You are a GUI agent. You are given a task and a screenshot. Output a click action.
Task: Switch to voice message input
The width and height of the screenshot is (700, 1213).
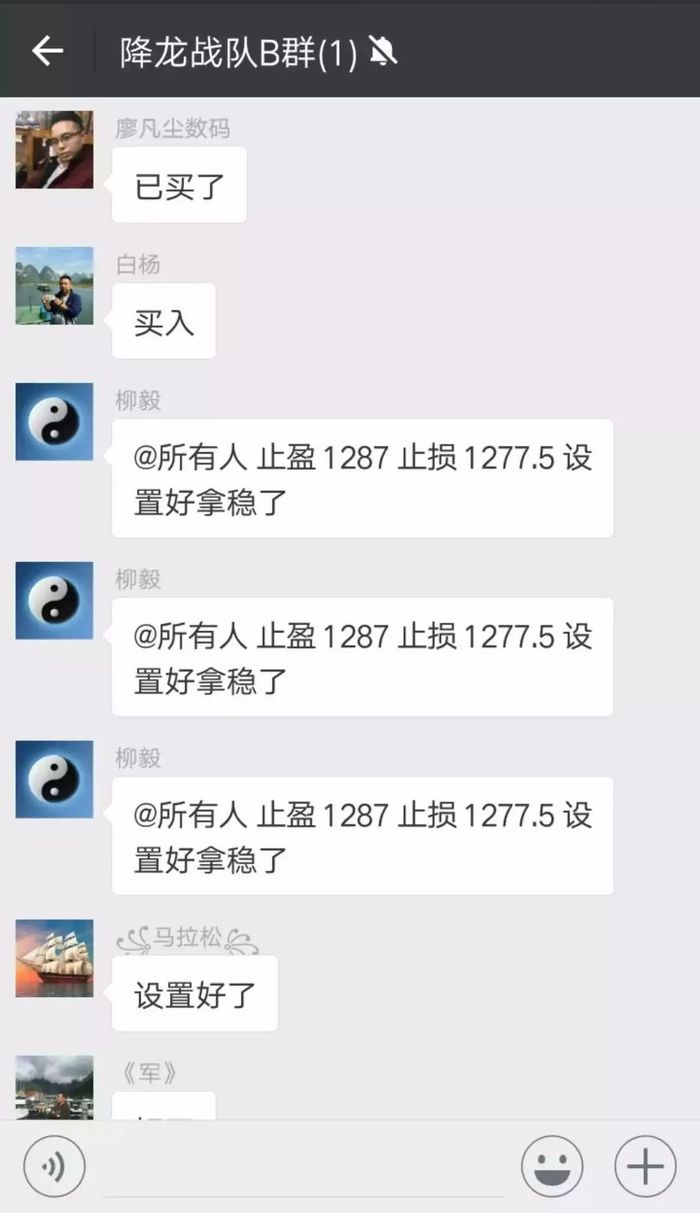[x=54, y=1166]
